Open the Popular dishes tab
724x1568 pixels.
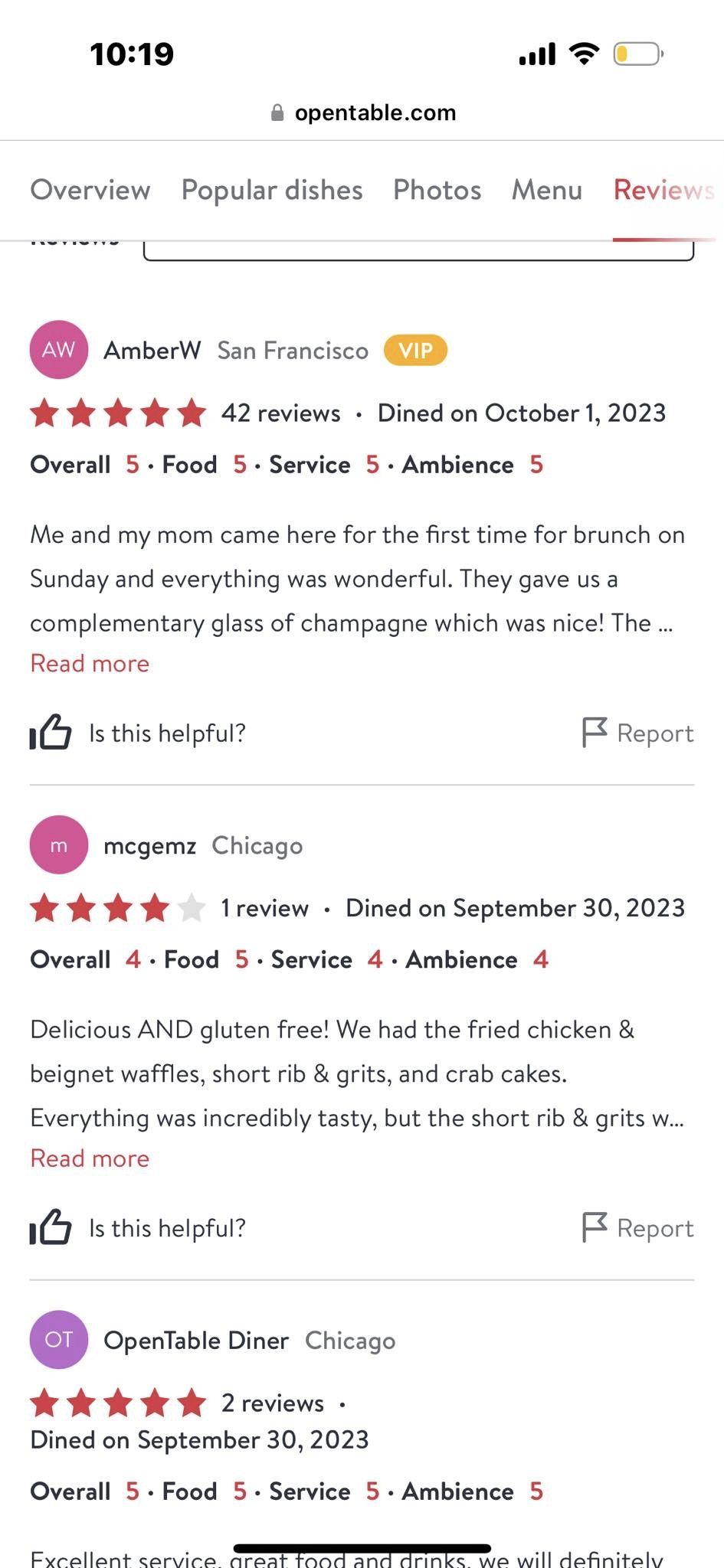(x=272, y=190)
